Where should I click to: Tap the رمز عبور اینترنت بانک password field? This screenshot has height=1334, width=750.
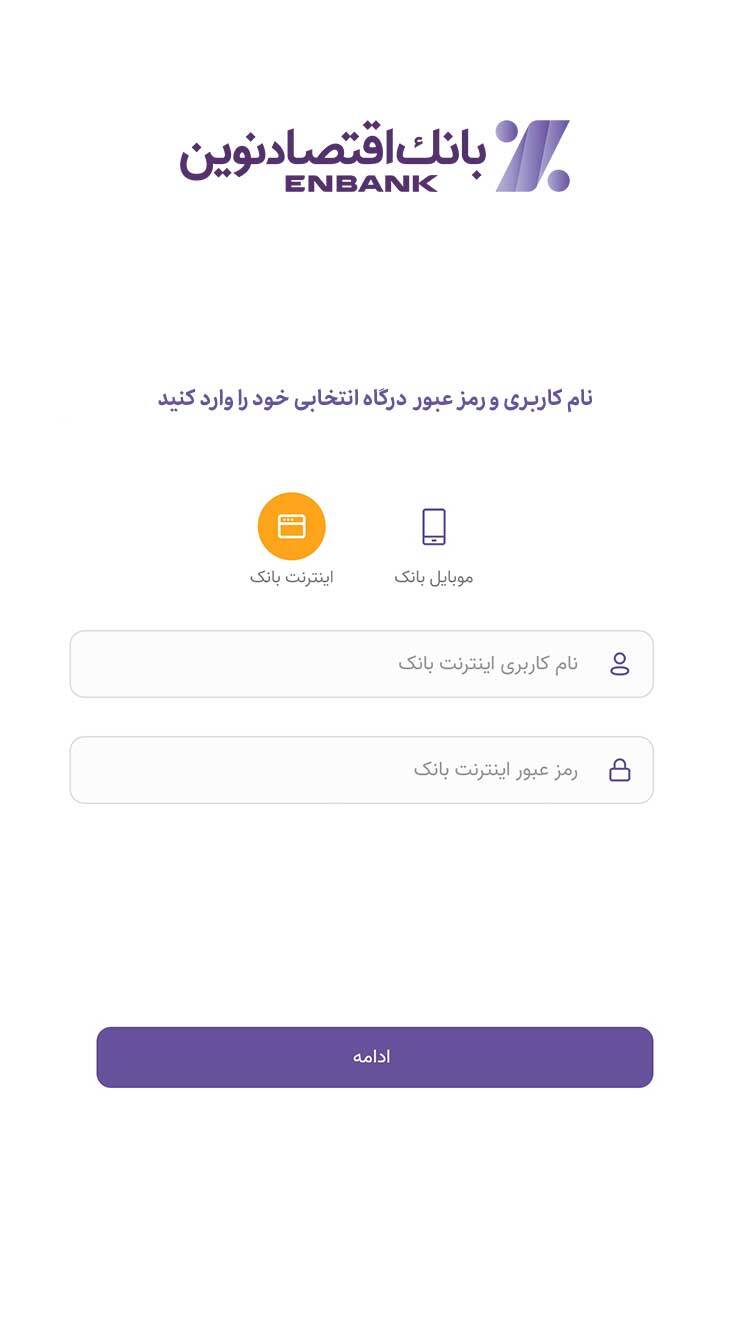click(x=361, y=770)
